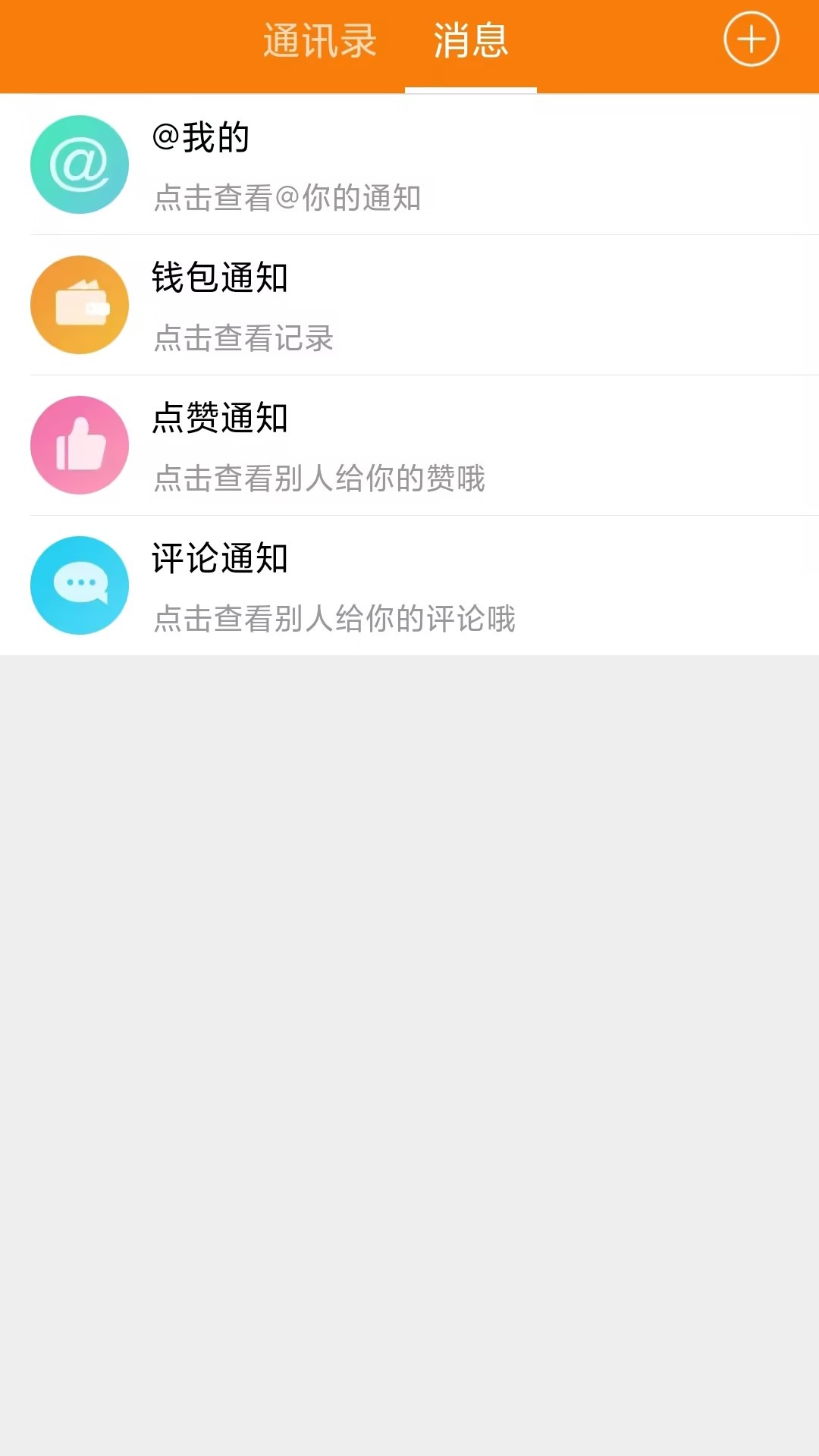Tap the blue comment notification avatar
Image resolution: width=819 pixels, height=1456 pixels.
[x=79, y=585]
